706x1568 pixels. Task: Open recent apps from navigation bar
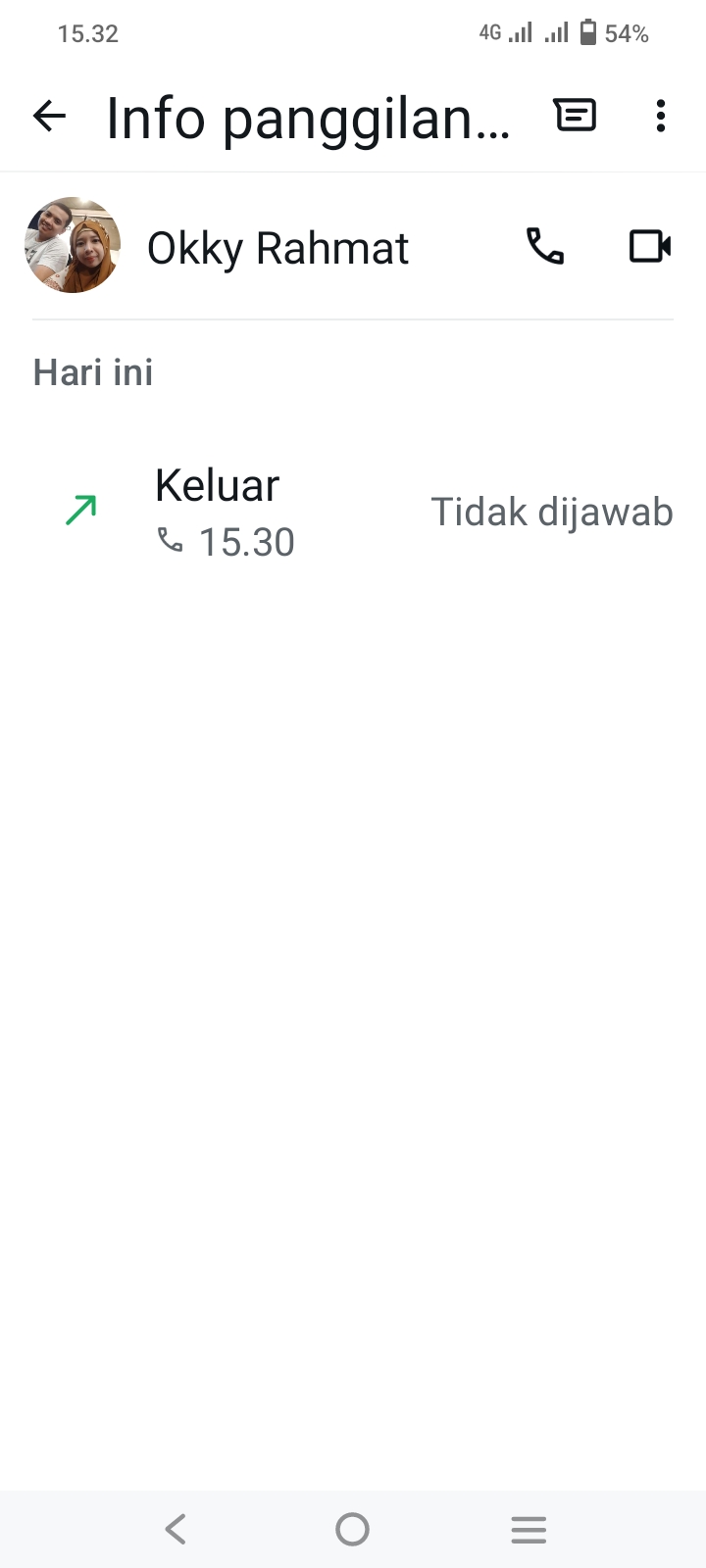pyautogui.click(x=529, y=1529)
